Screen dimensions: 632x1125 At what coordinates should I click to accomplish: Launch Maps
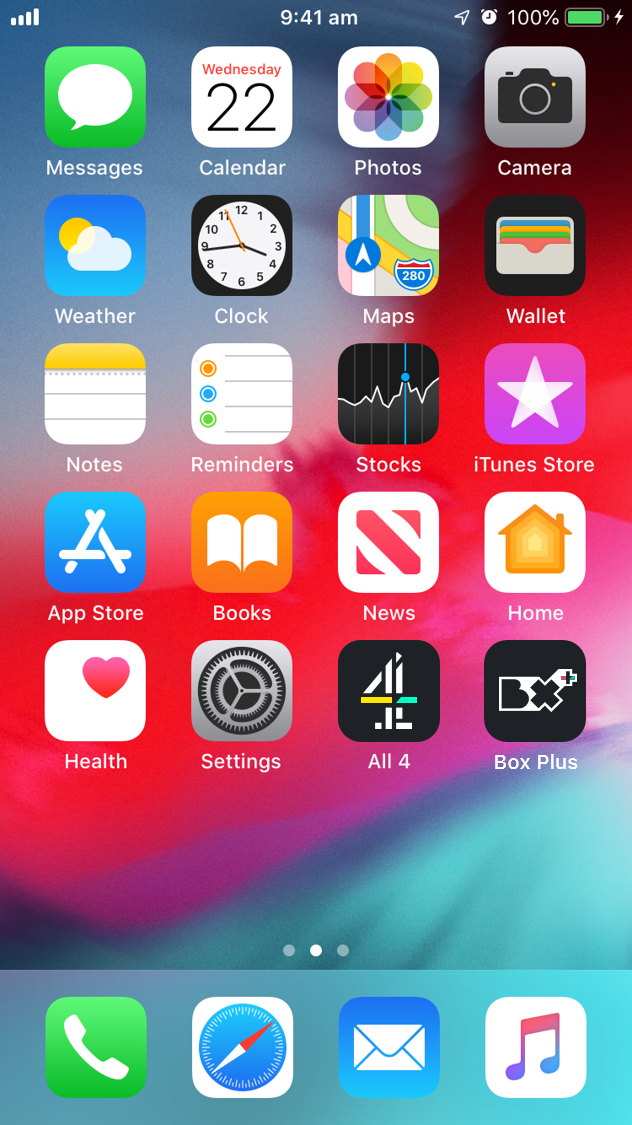point(388,245)
